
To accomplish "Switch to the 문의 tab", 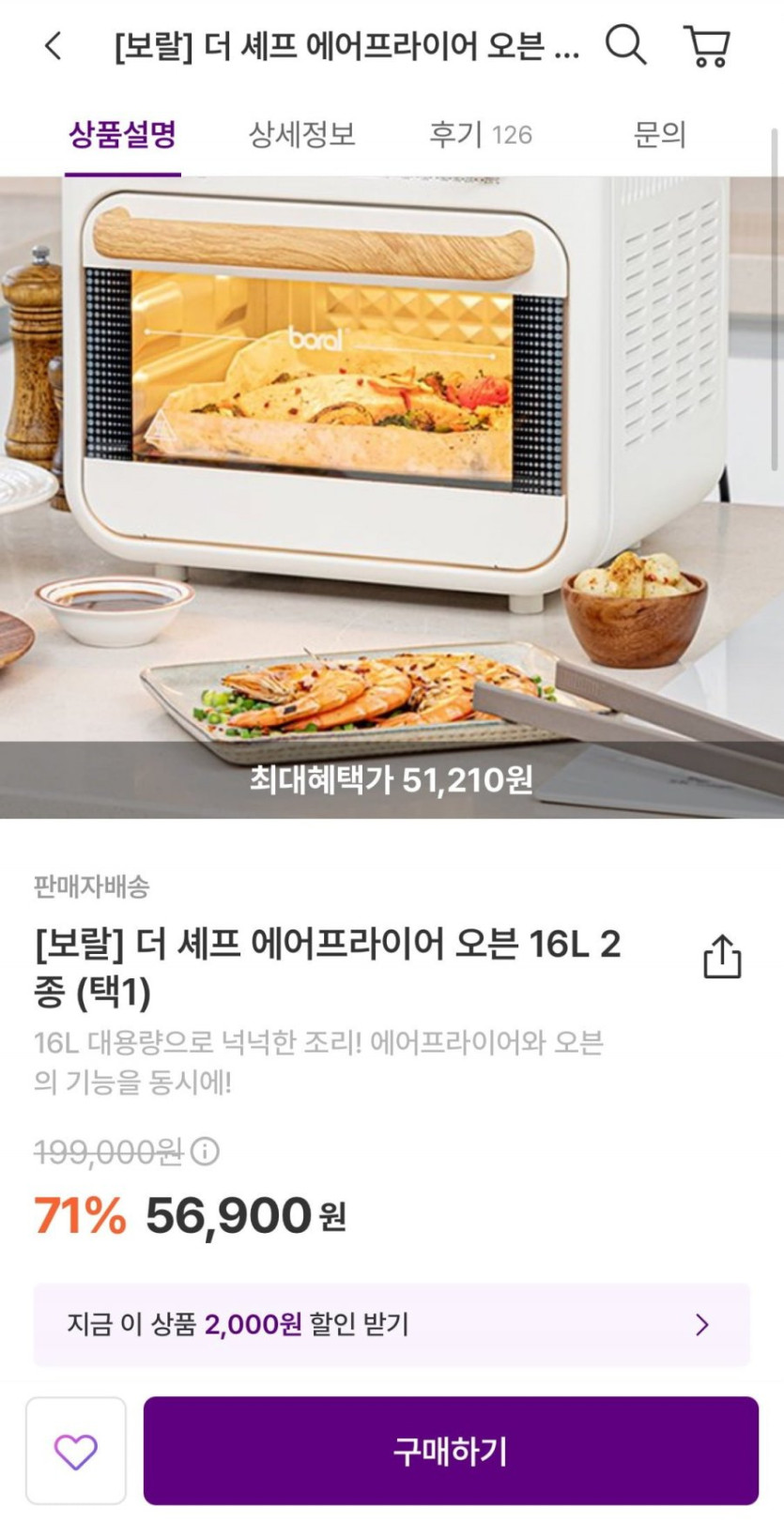I will click(659, 135).
